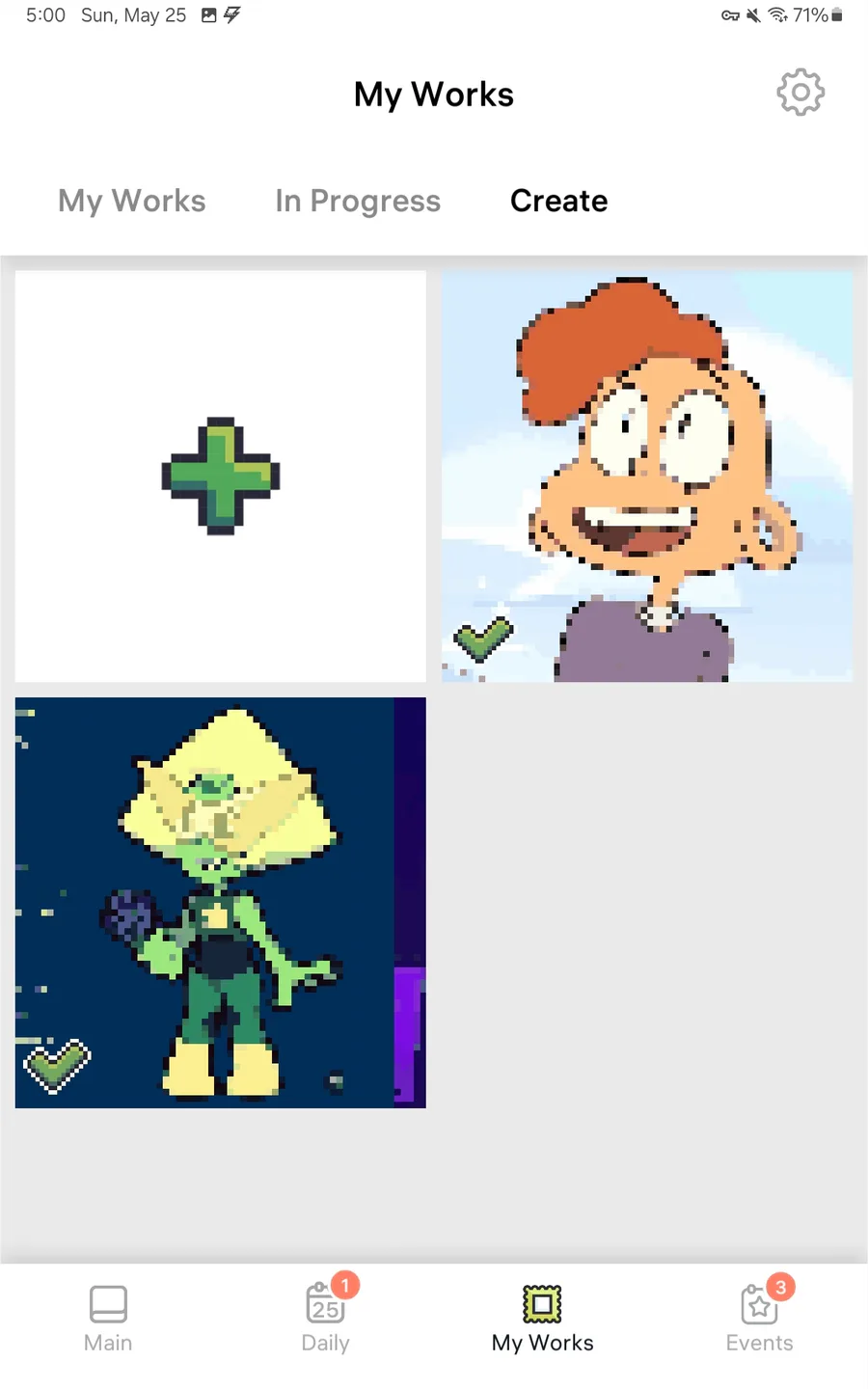The image size is (868, 1389).
Task: Tap My Works in the bottom navigation
Action: (x=543, y=1319)
